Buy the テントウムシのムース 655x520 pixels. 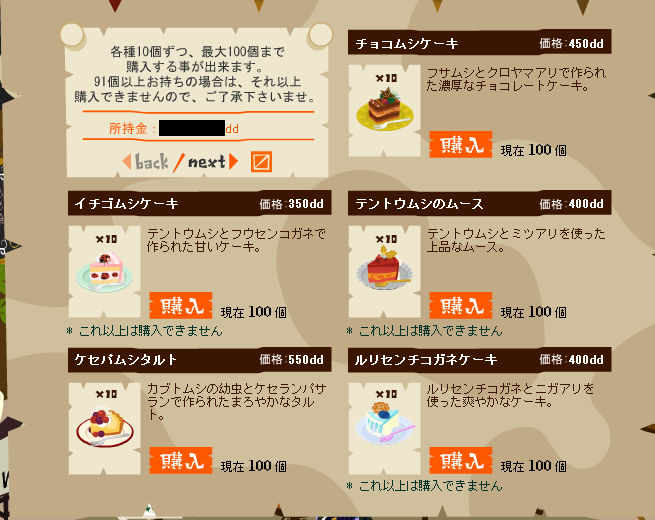point(460,306)
